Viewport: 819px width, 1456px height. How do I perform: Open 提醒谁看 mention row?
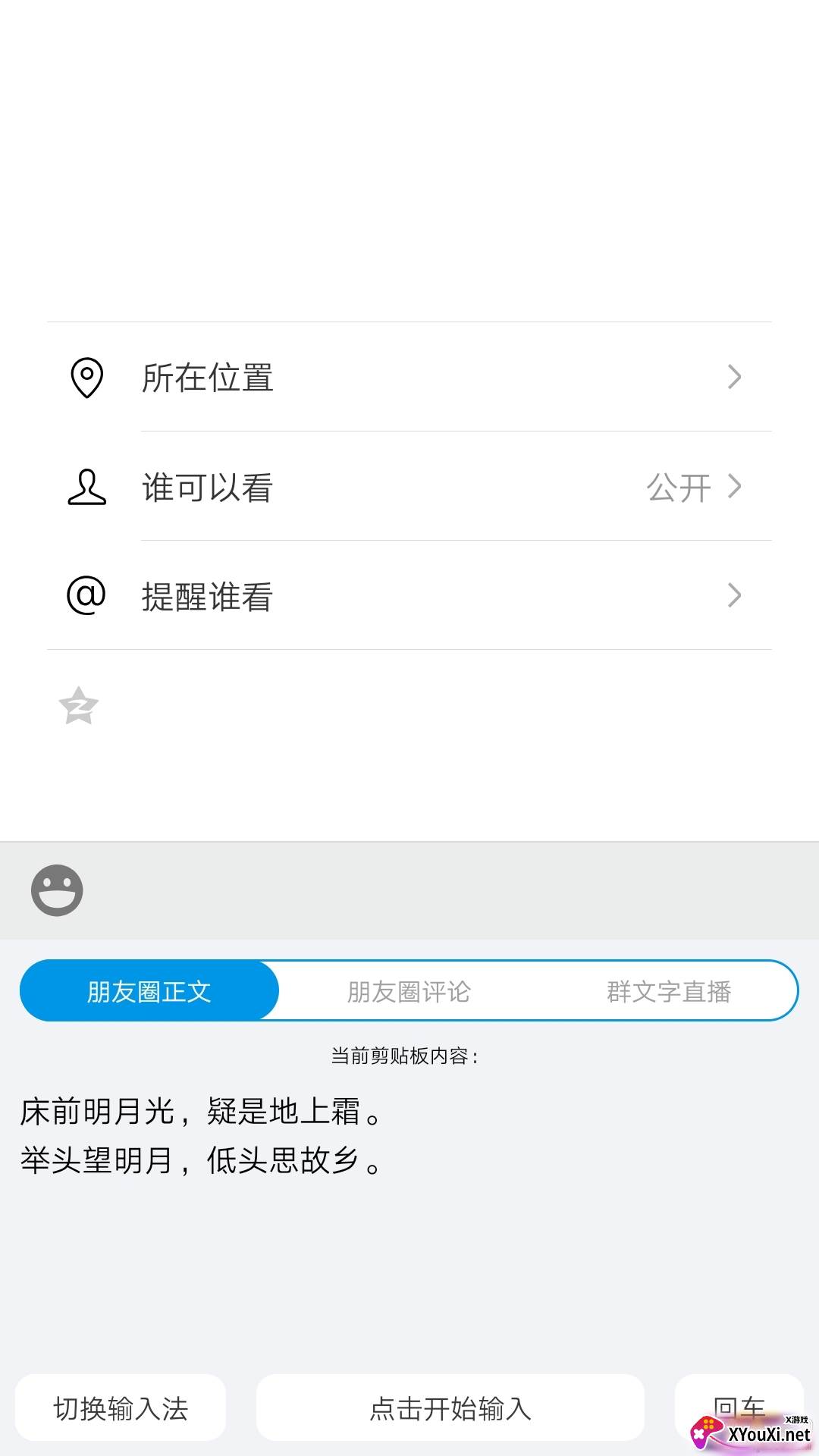(409, 595)
